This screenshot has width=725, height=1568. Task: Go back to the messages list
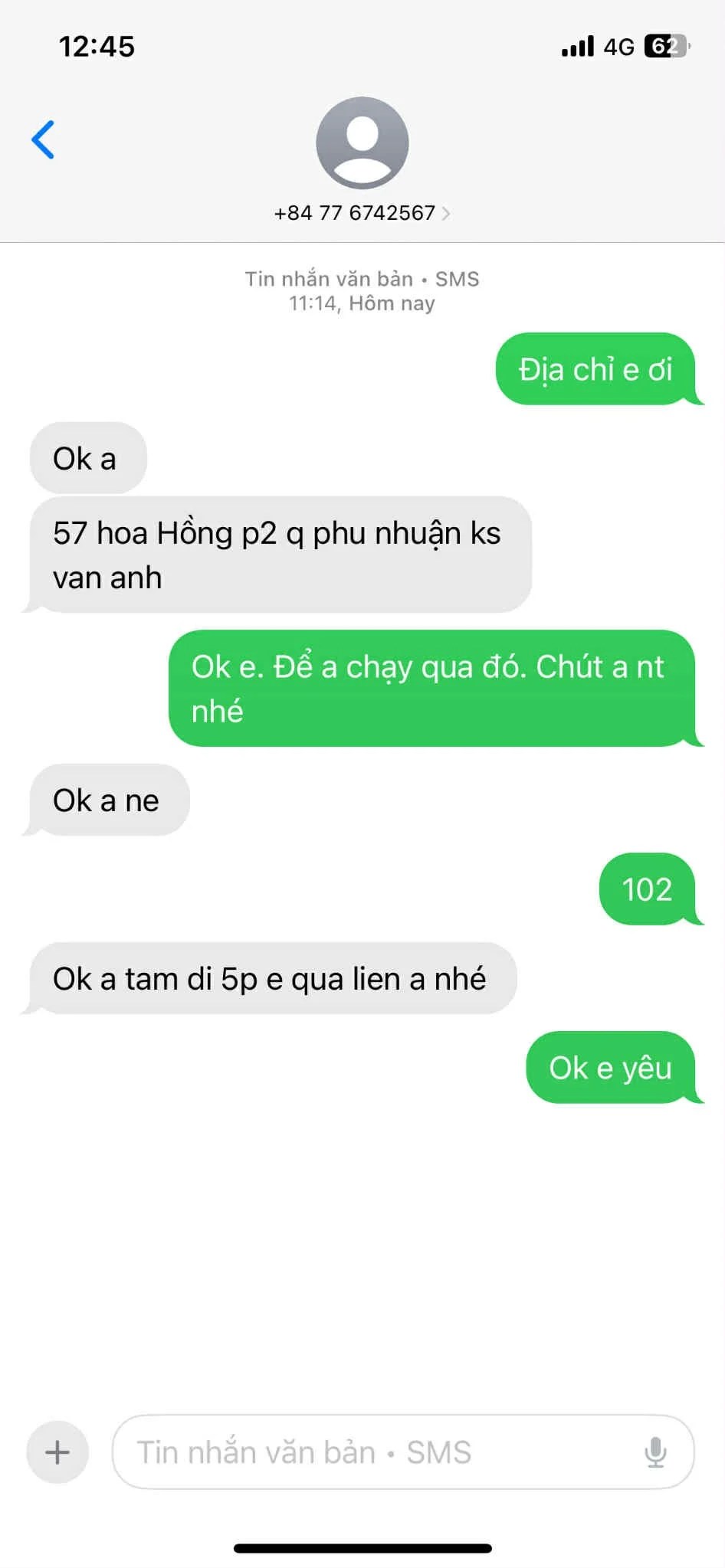coord(43,139)
